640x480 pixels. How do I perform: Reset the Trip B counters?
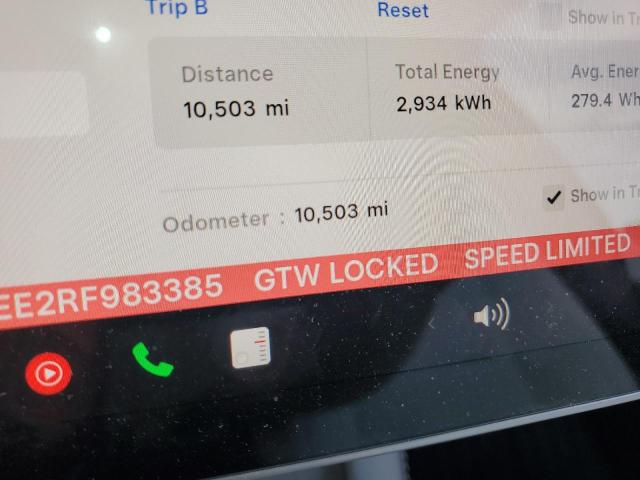click(x=402, y=11)
